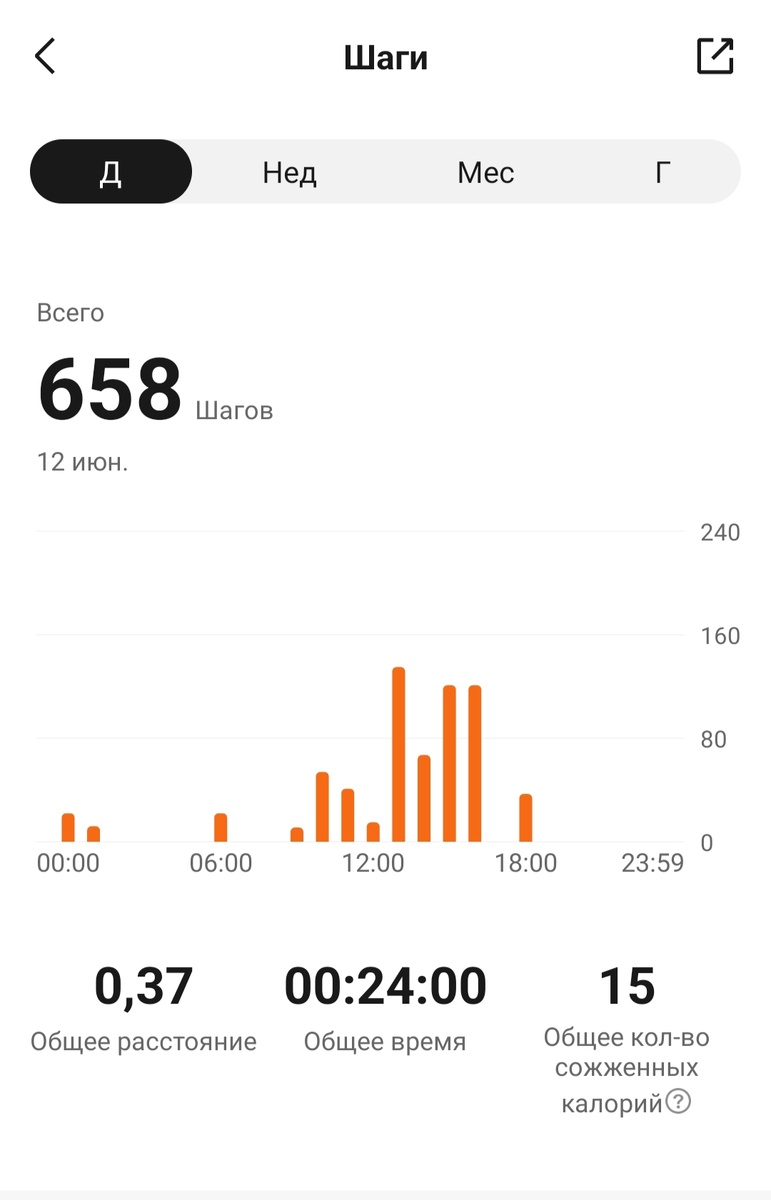Tap the back arrow icon

click(x=44, y=56)
